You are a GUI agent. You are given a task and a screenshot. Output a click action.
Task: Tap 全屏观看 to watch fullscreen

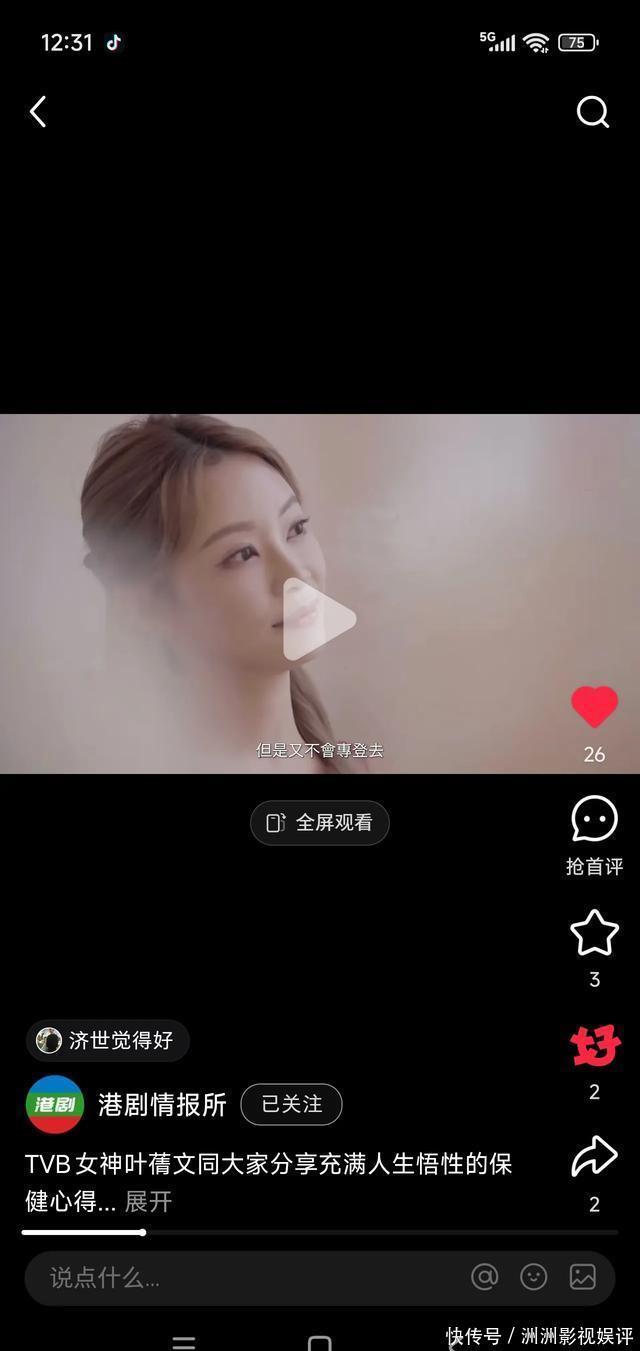click(319, 823)
